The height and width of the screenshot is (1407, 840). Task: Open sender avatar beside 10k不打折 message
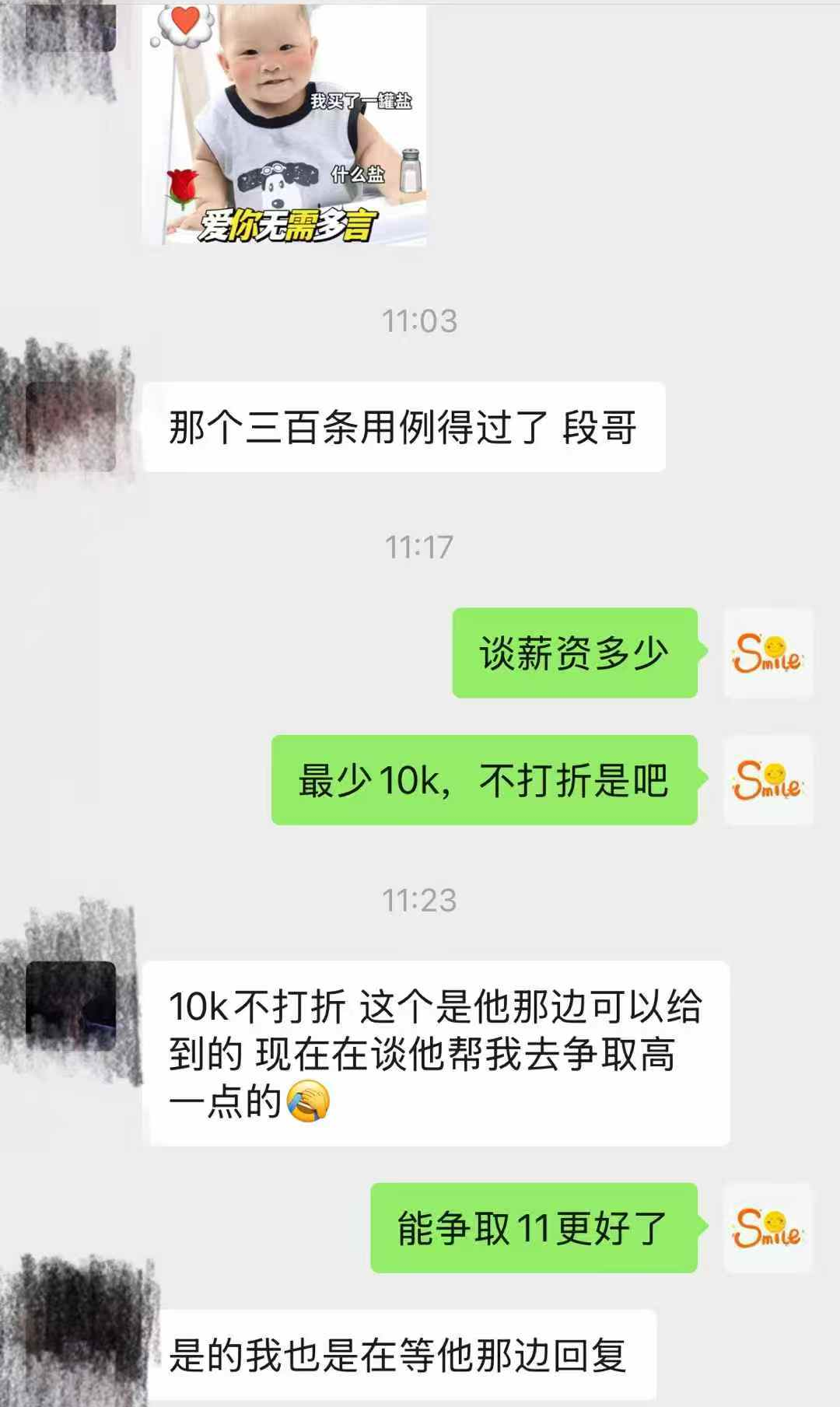(71, 1006)
